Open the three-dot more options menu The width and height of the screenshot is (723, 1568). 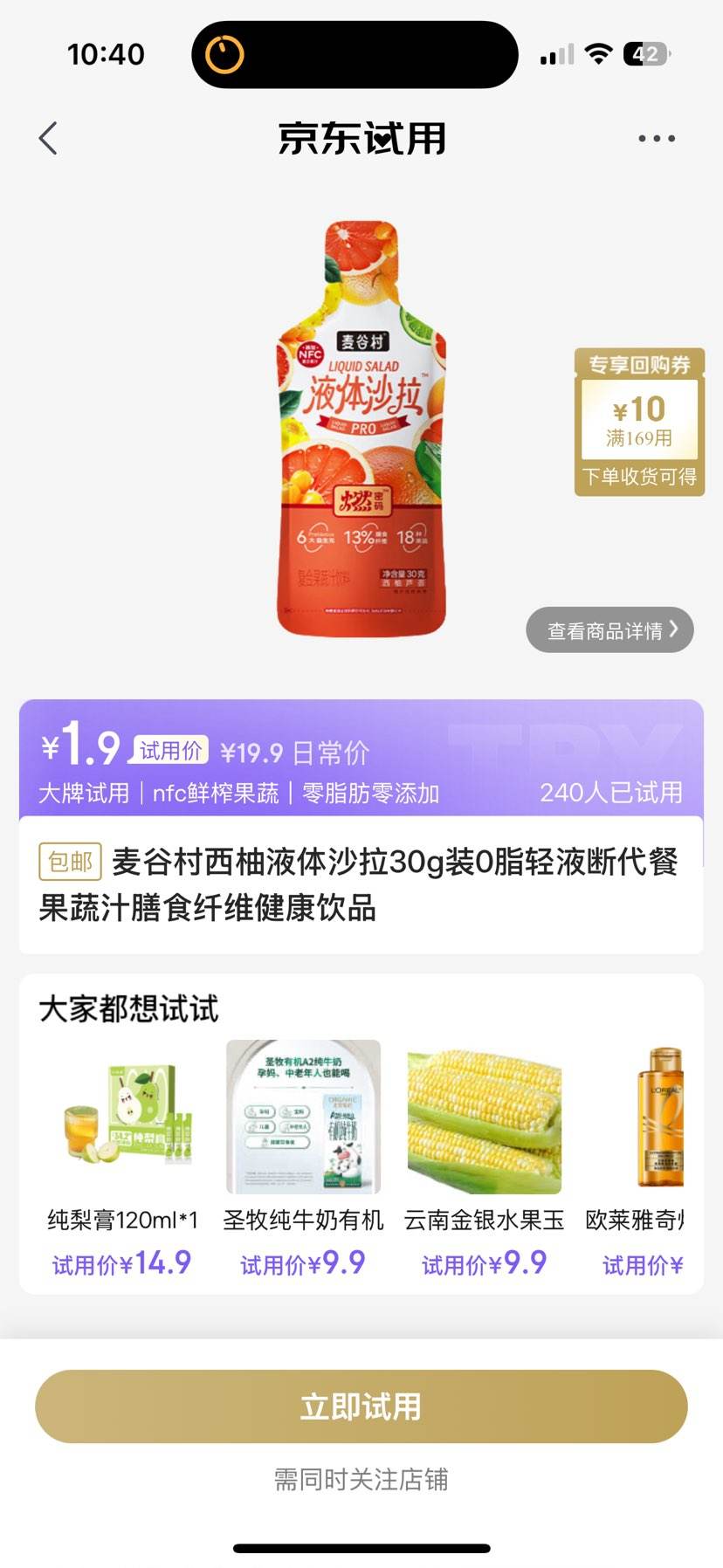click(x=658, y=137)
